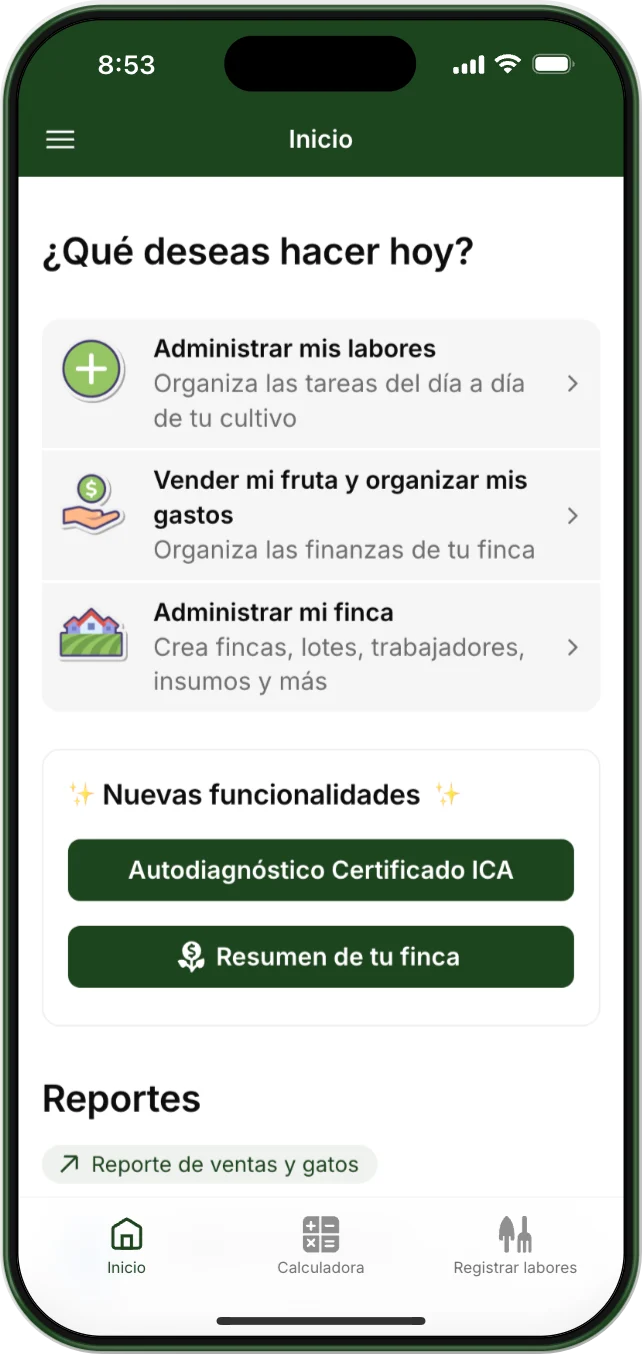Open Resumen de tu finca
This screenshot has width=642, height=1354.
point(320,957)
